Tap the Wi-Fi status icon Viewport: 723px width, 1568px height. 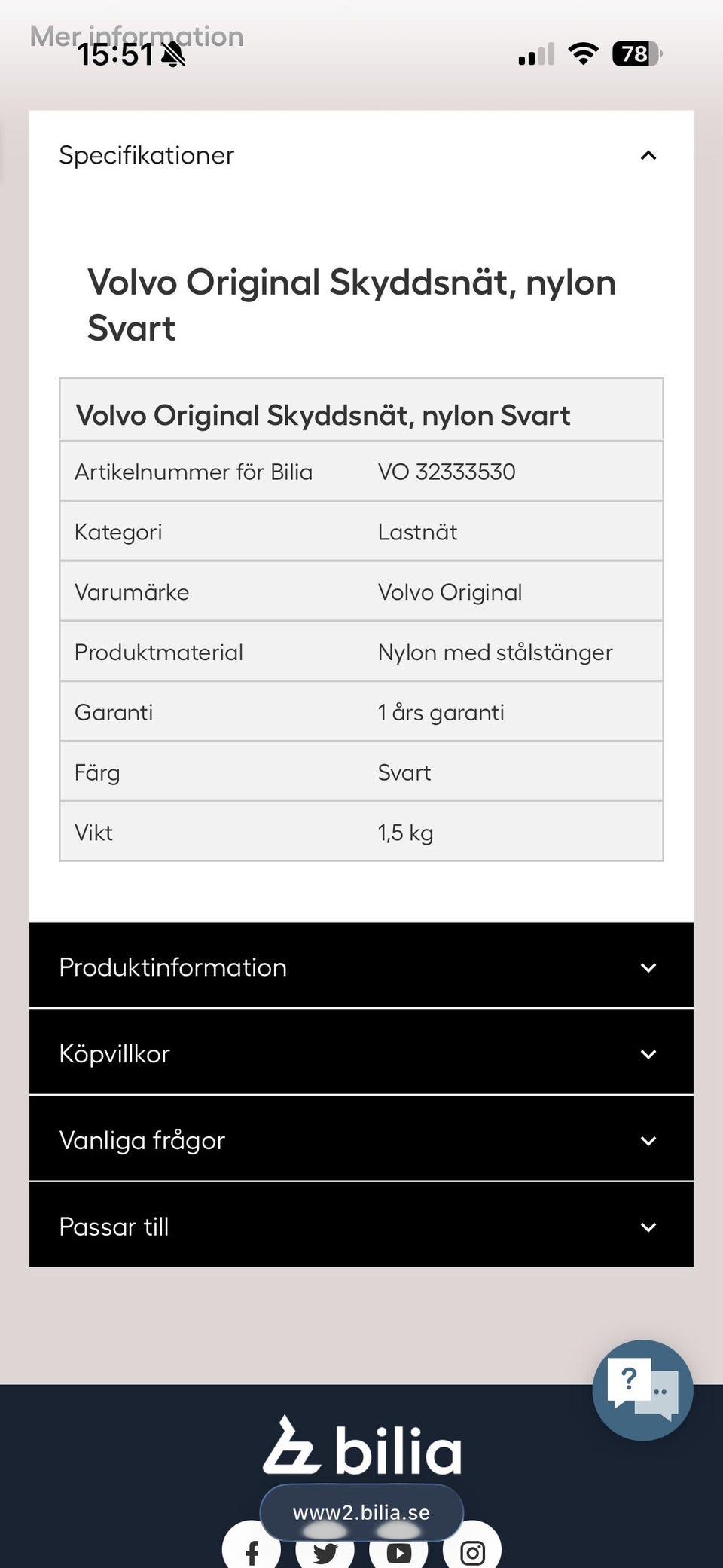[x=582, y=52]
